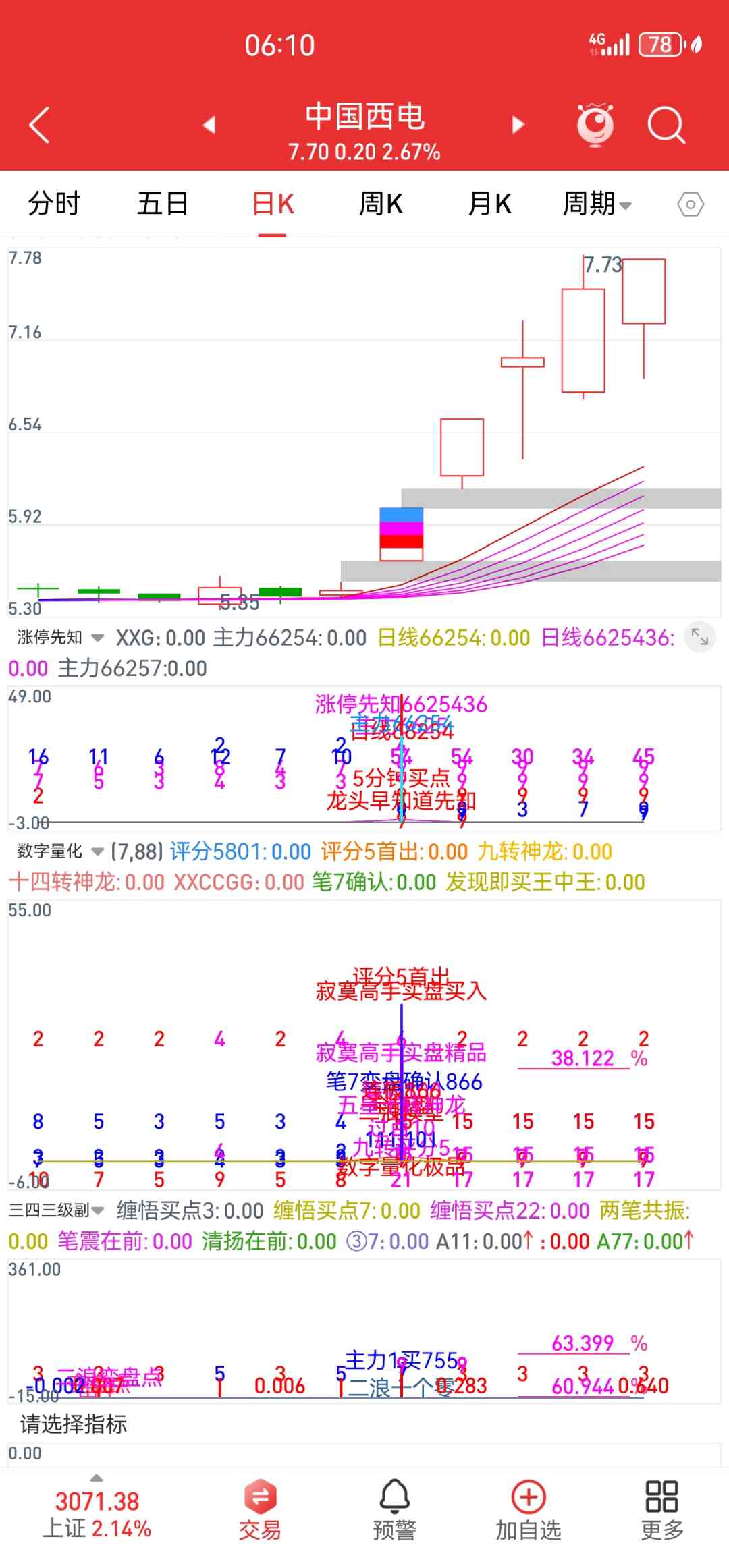The height and width of the screenshot is (1568, 729).
Task: Open the stock search
Action: coord(666,125)
